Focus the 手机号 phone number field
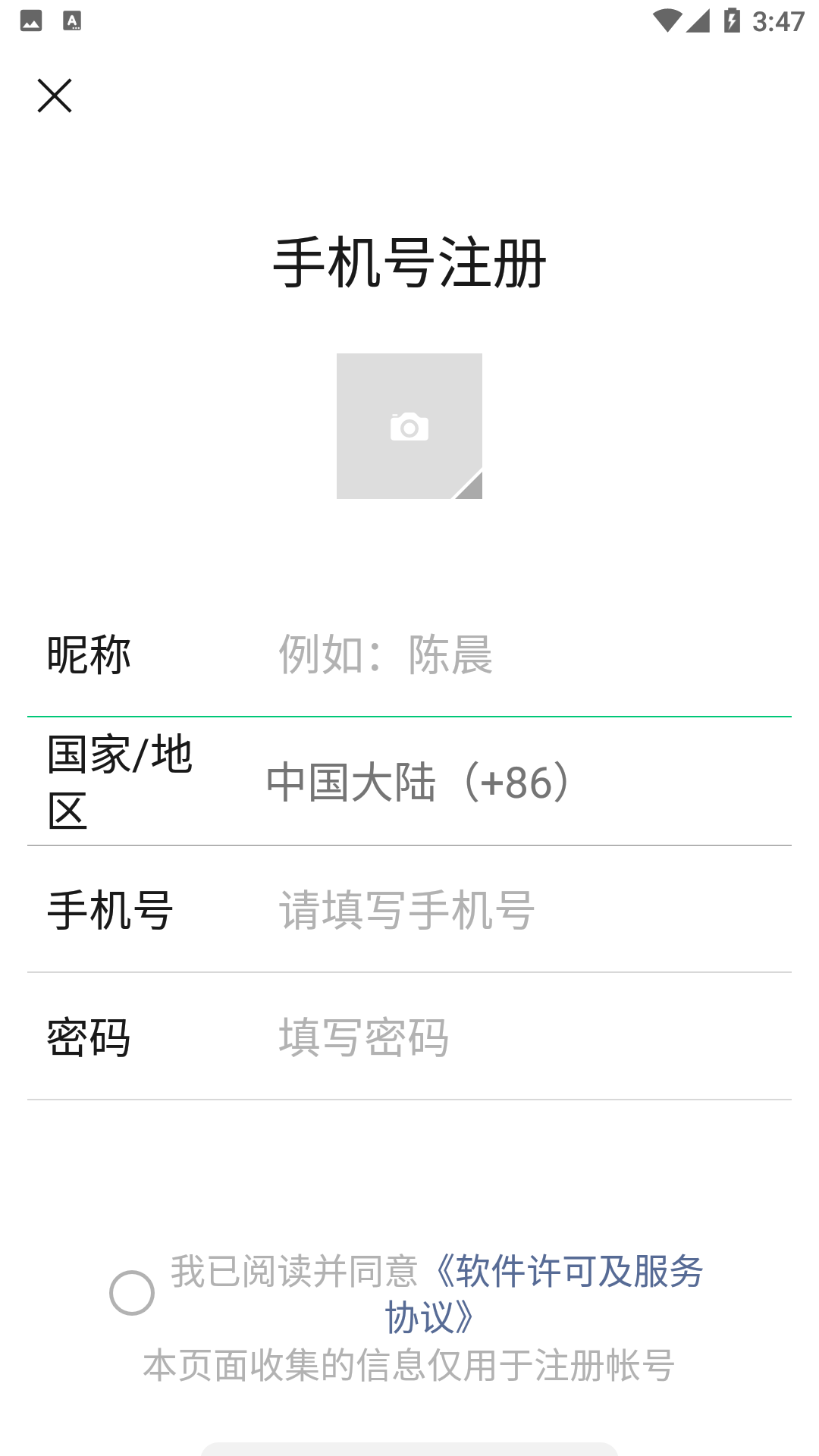Viewport: 819px width, 1456px height. pos(523,909)
